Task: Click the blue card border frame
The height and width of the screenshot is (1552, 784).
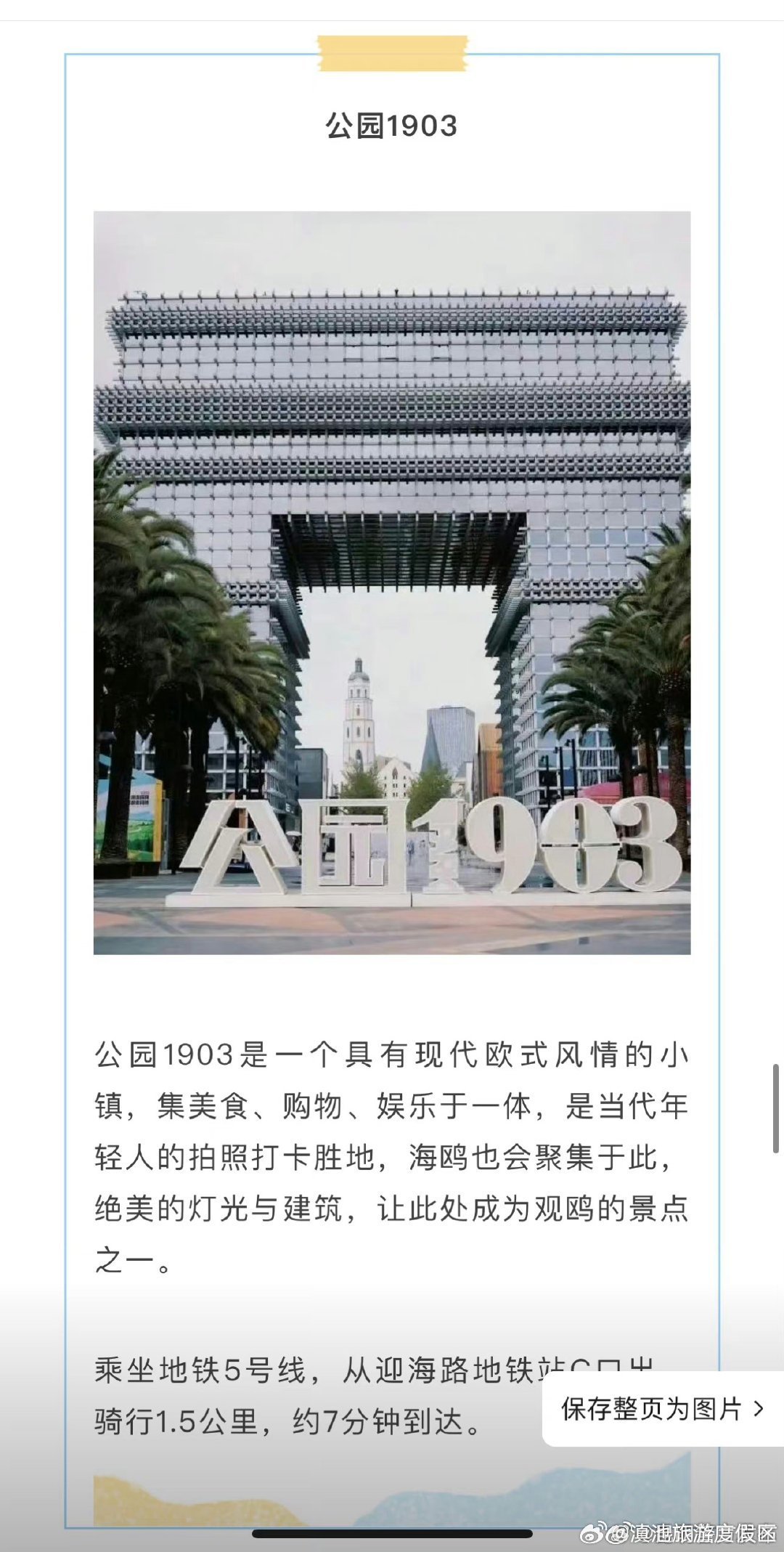Action: pos(65,726)
